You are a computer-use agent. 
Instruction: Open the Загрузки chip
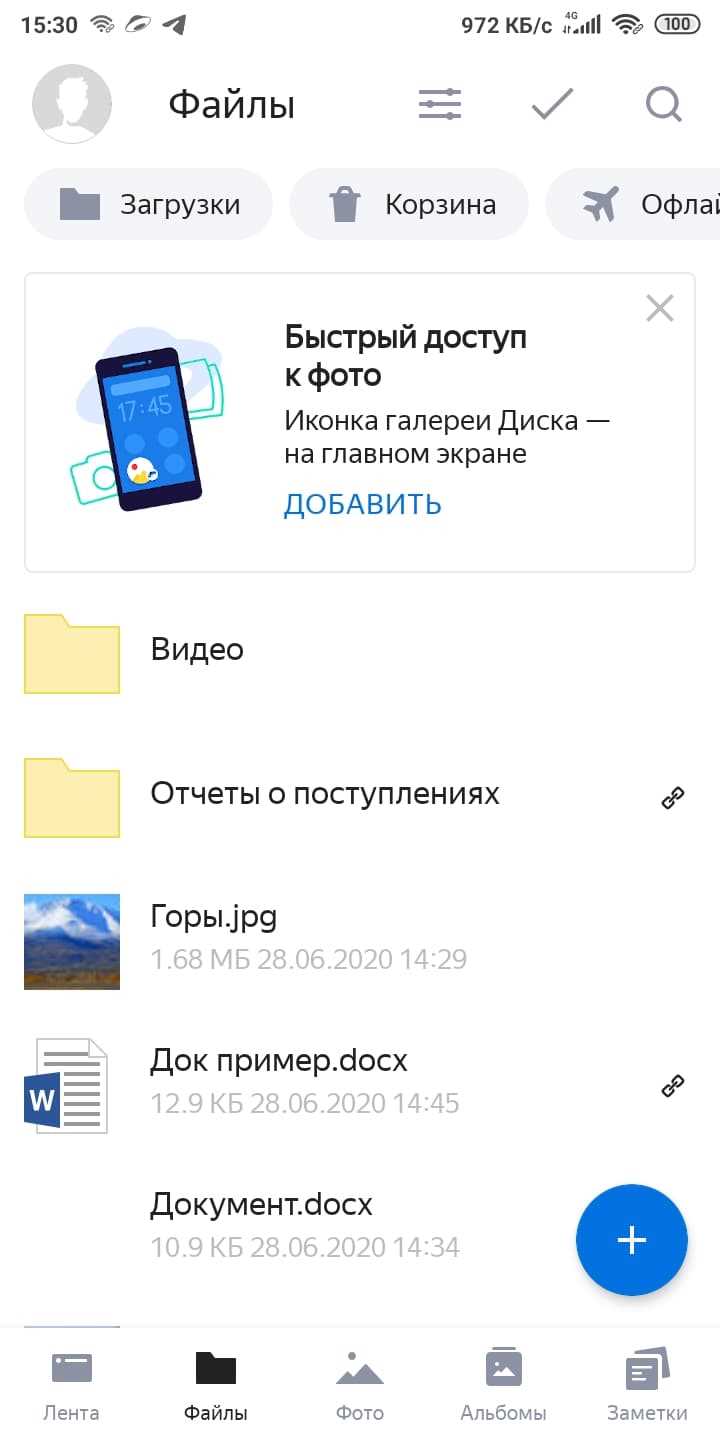pyautogui.click(x=148, y=204)
